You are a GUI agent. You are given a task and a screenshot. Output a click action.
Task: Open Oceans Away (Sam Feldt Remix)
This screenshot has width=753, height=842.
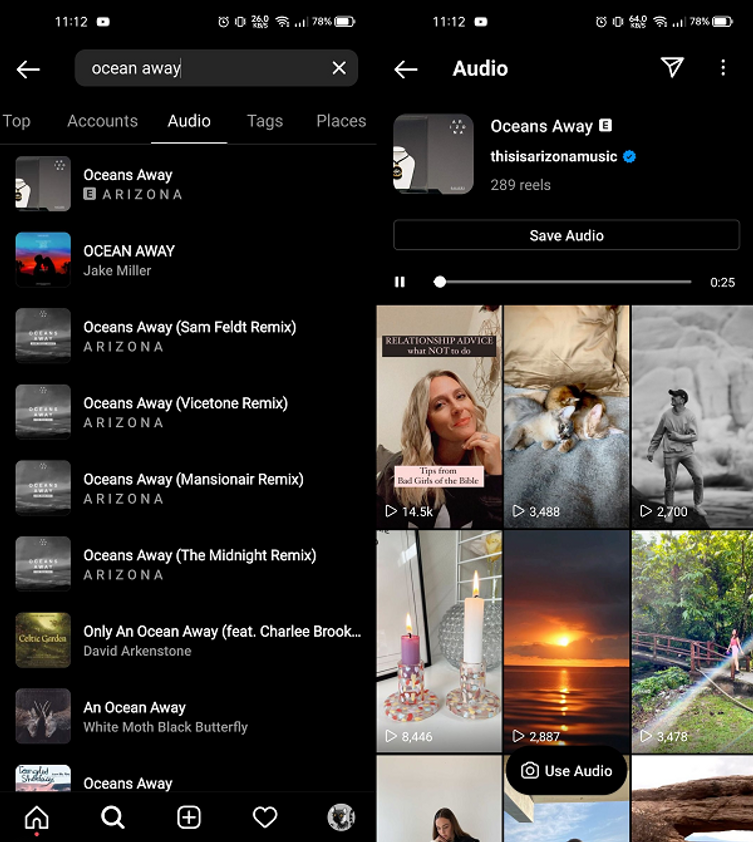189,336
